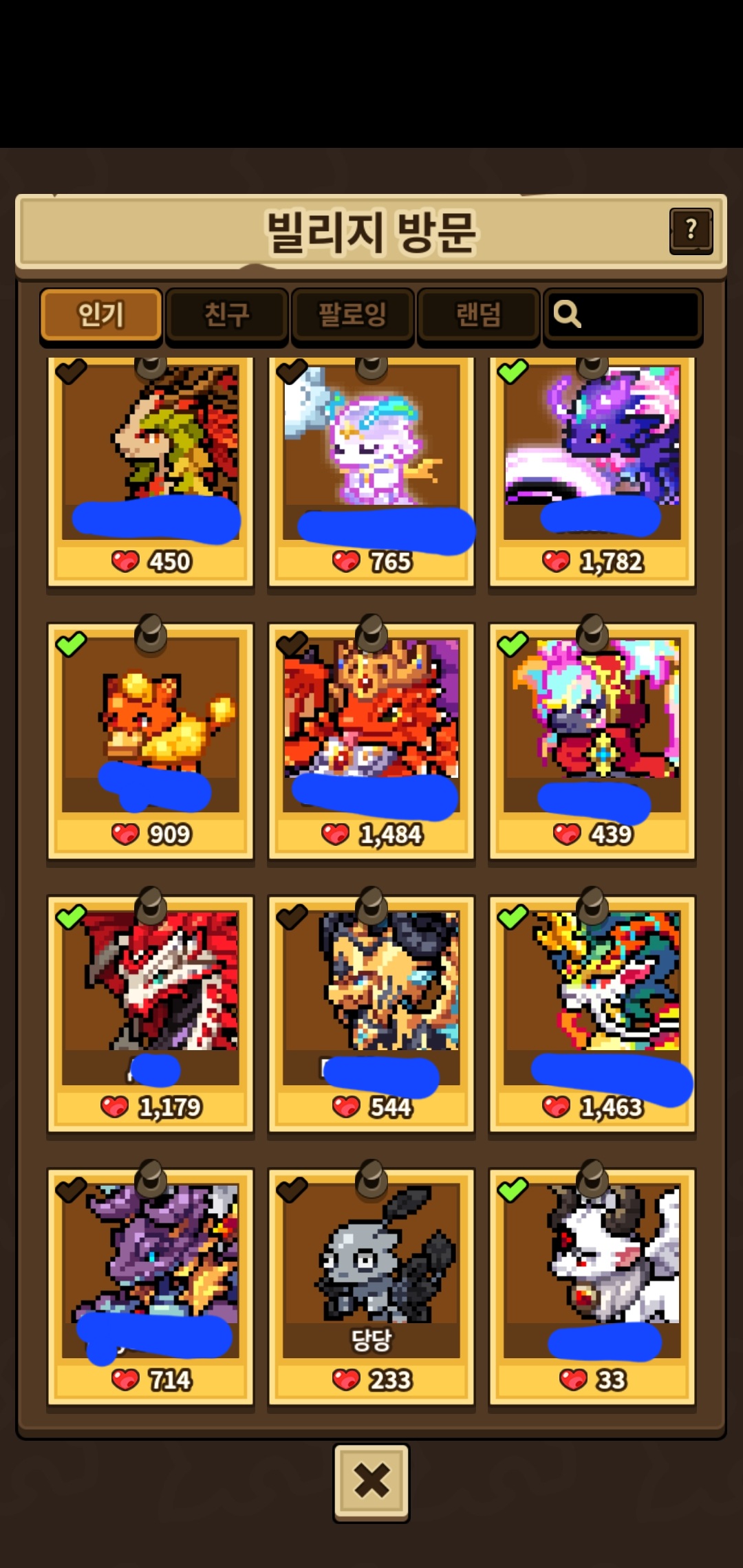This screenshot has width=743, height=1568.
Task: Open the village card with 439 hearts
Action: (x=592, y=740)
